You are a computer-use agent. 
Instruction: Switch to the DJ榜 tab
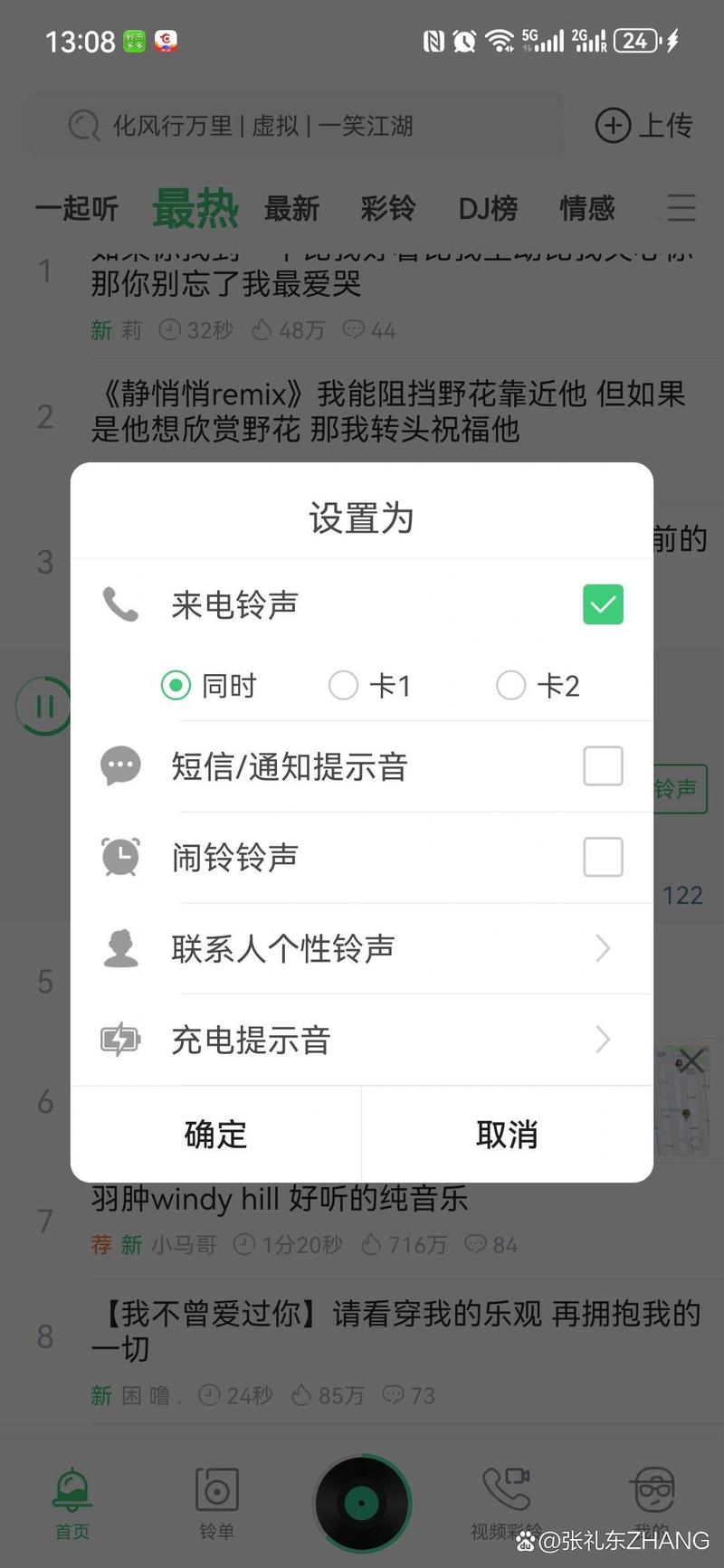click(x=490, y=209)
